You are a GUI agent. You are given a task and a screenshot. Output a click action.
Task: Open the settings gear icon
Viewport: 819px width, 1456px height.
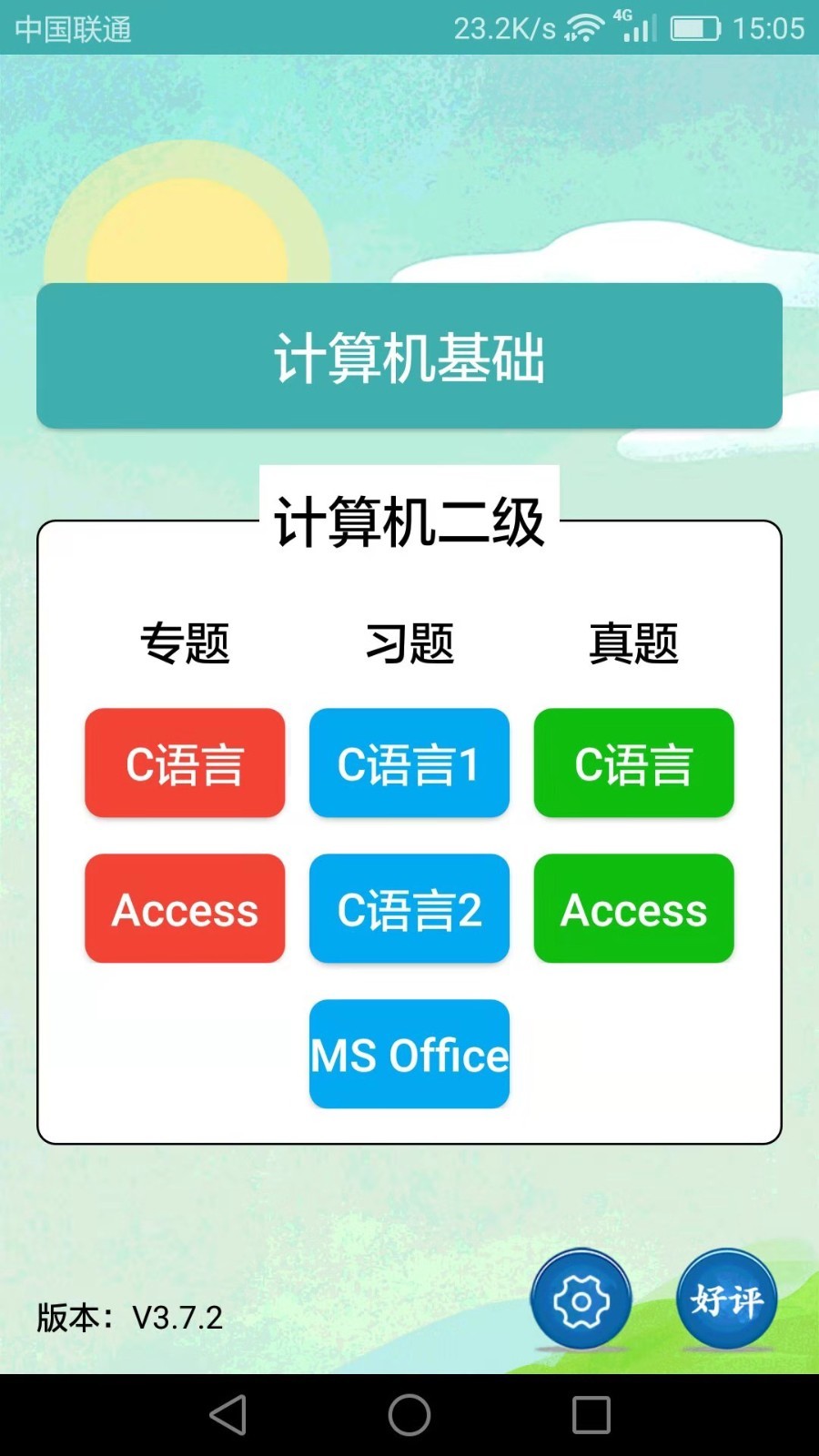coord(581,1299)
